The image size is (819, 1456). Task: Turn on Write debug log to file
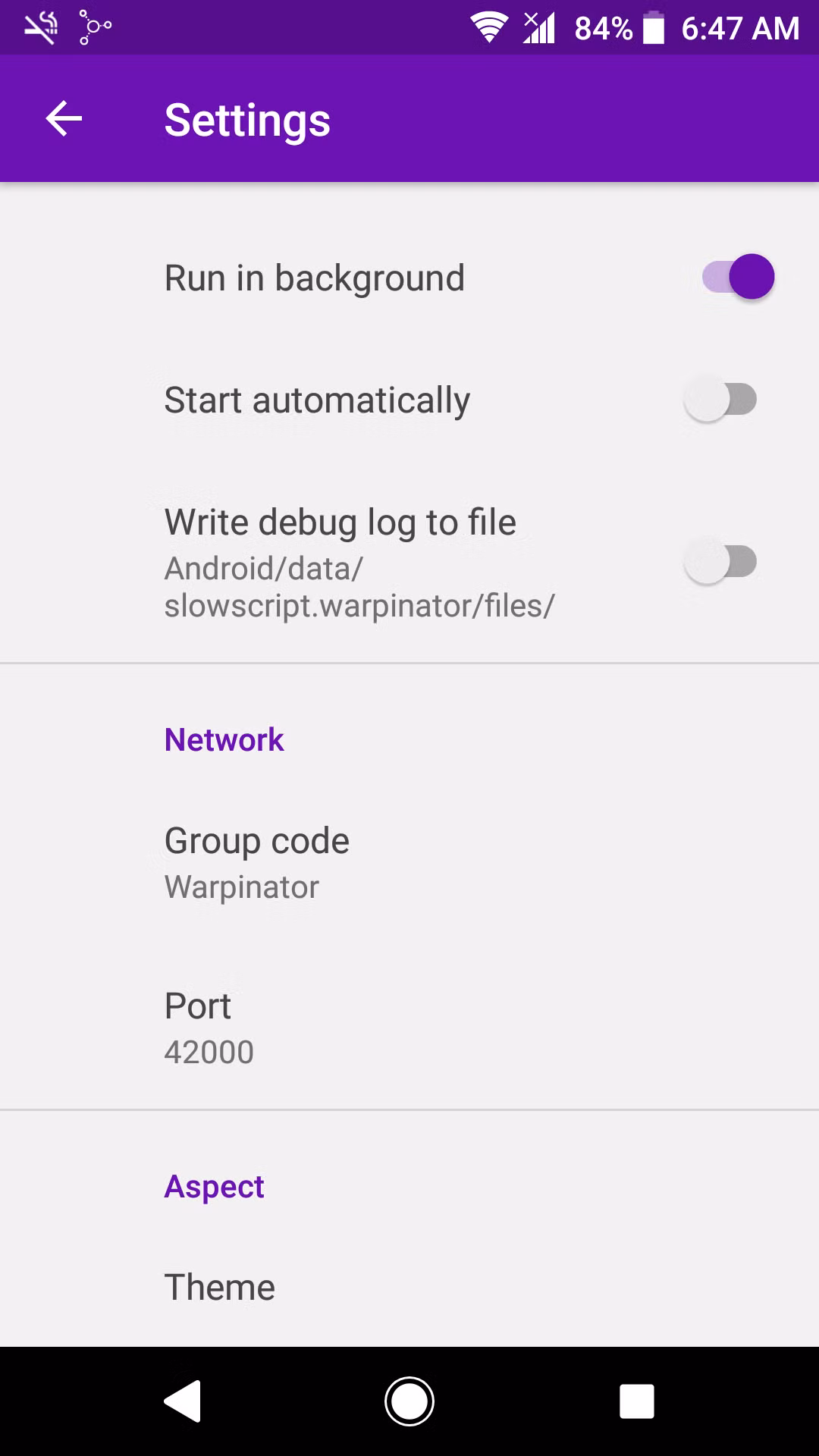(x=720, y=562)
